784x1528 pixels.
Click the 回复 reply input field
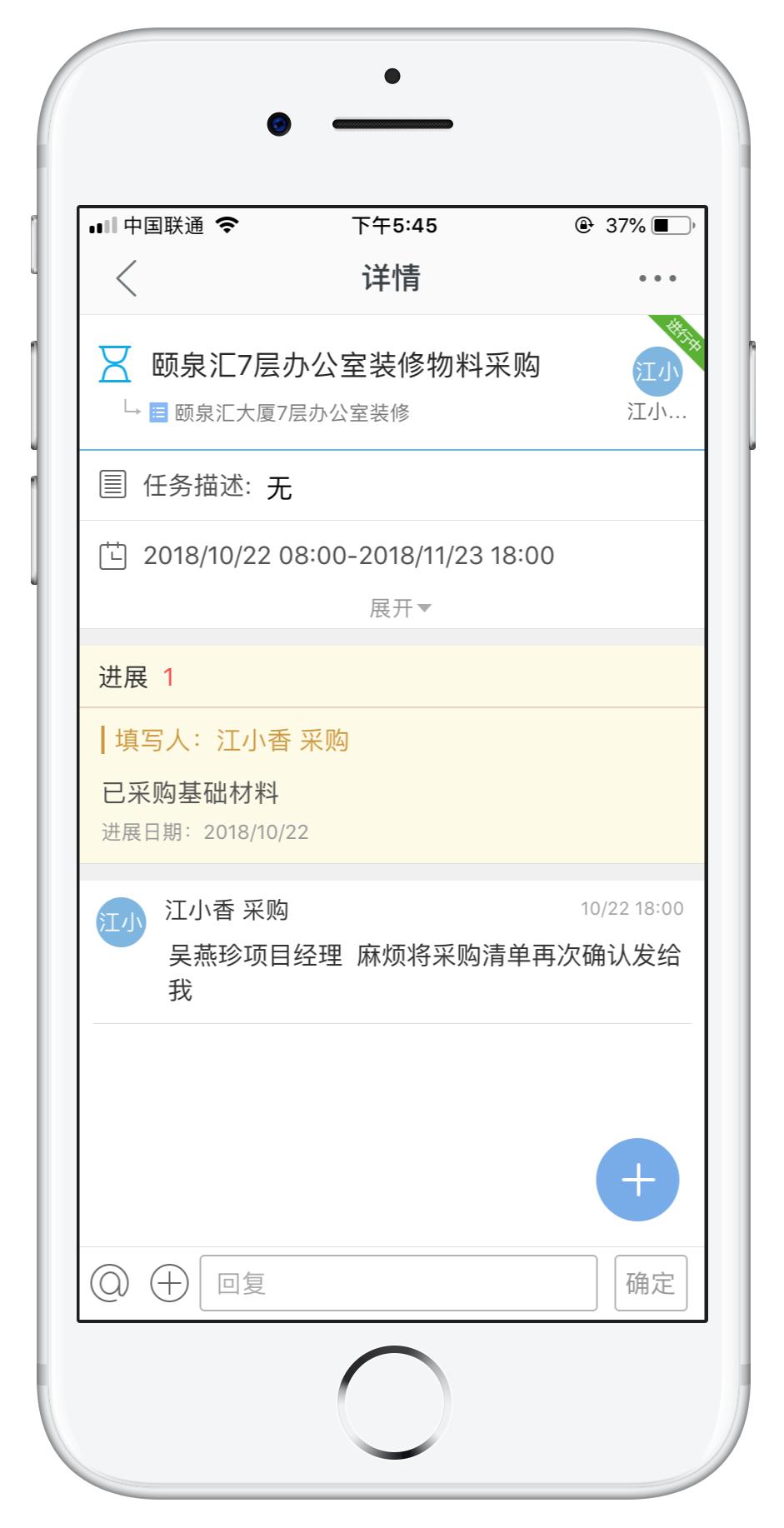[398, 1283]
